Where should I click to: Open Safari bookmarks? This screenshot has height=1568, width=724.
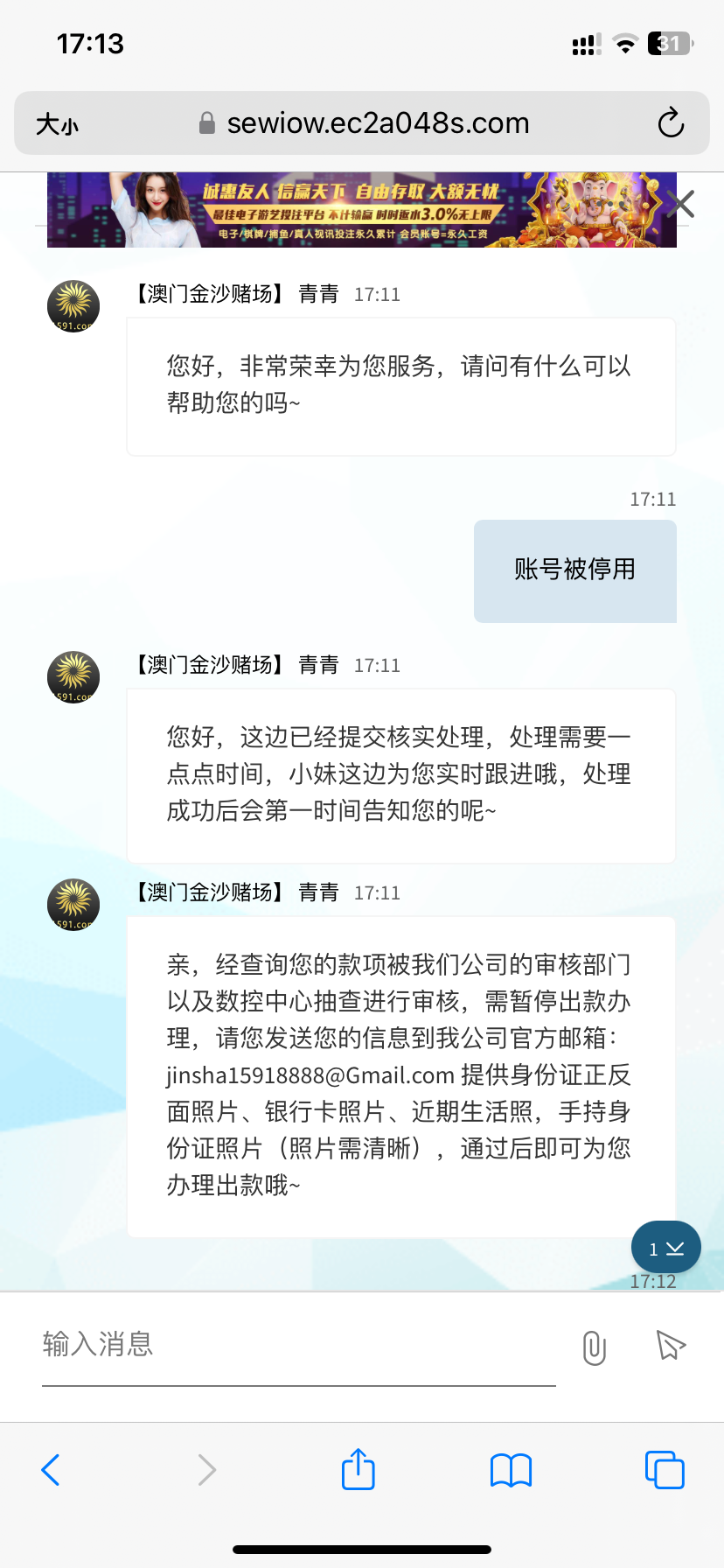tap(511, 1470)
